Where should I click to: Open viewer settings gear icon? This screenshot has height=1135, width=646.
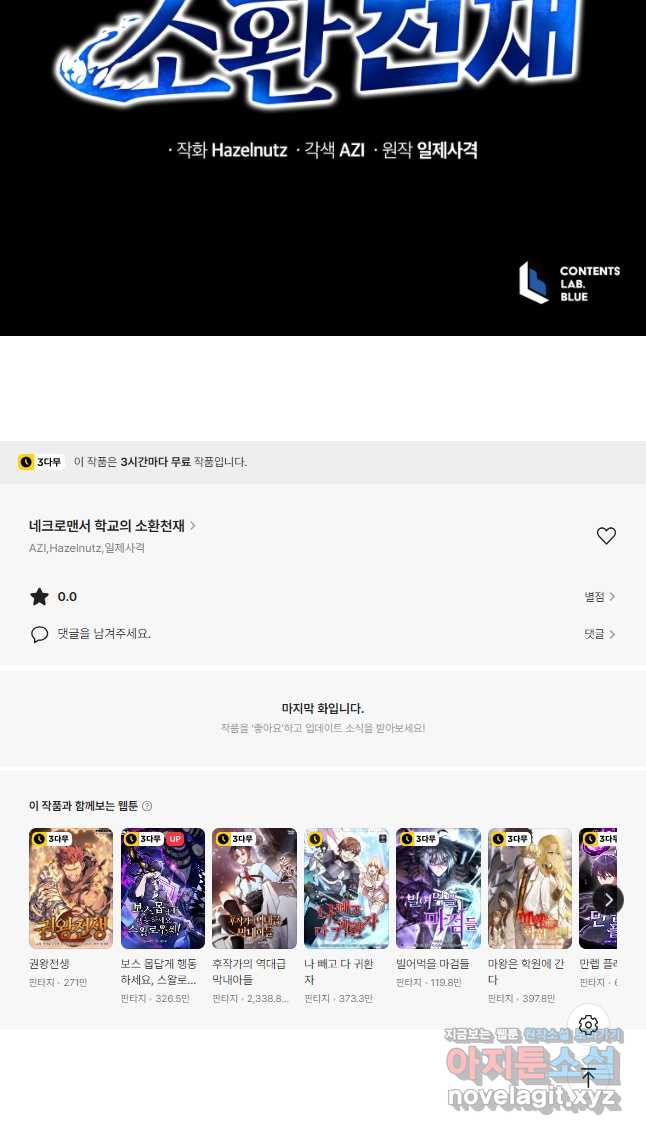(x=588, y=1025)
